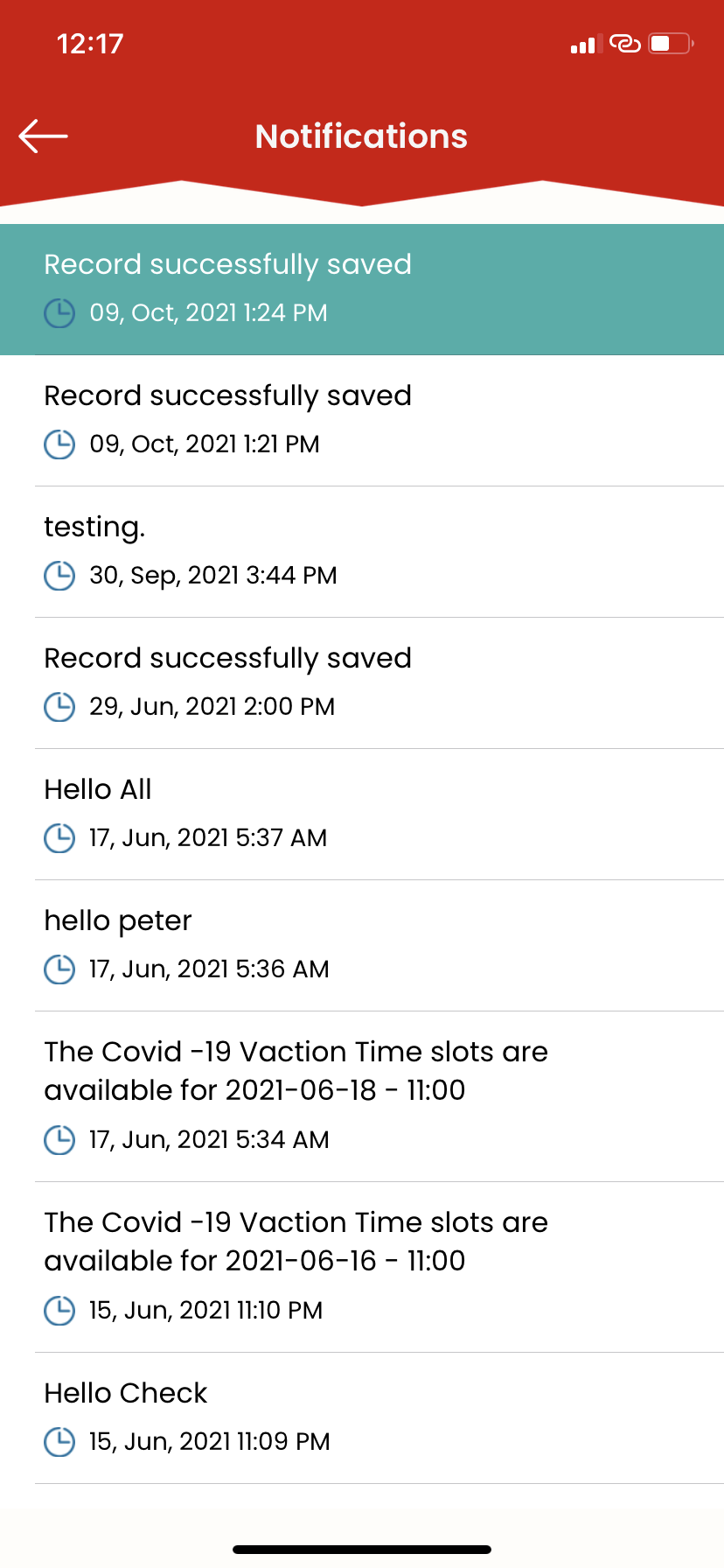Open Covid slots notification for 2021-06-16
Image resolution: width=724 pixels, height=1568 pixels.
click(362, 1267)
